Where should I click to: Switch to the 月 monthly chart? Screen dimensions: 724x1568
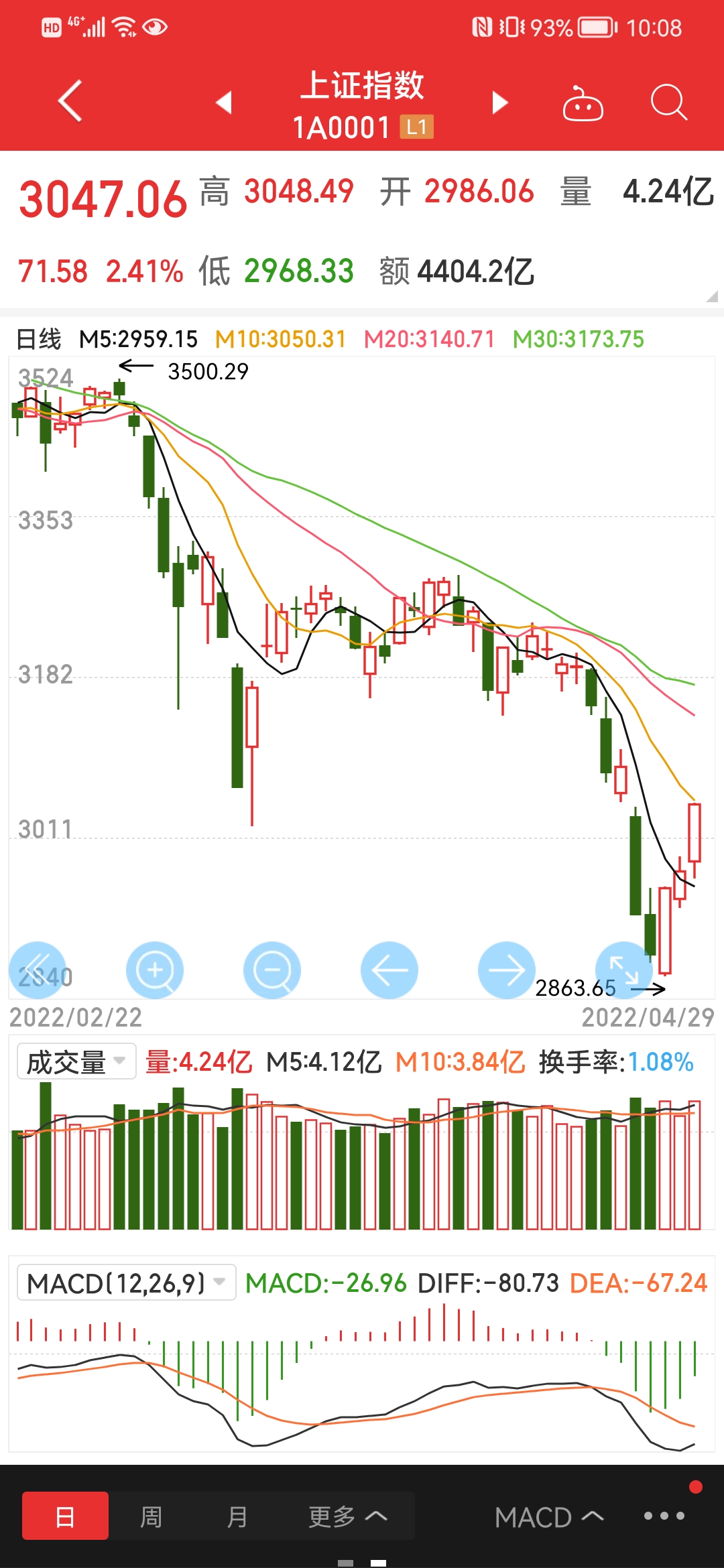click(237, 1516)
